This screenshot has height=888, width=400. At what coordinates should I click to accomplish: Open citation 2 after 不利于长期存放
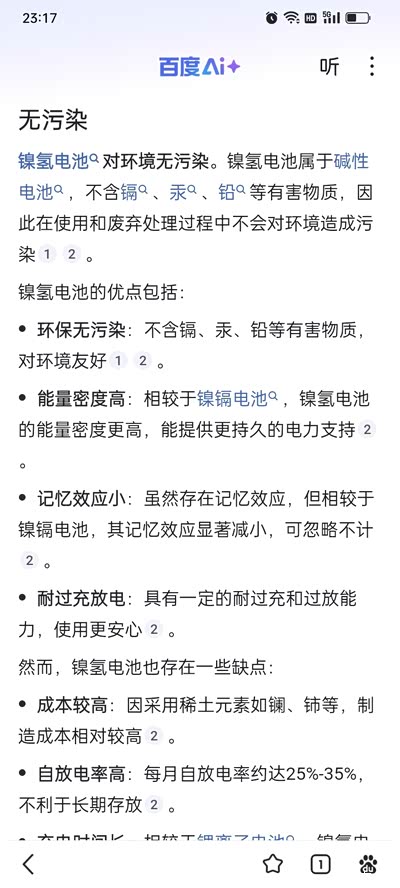coord(153,804)
